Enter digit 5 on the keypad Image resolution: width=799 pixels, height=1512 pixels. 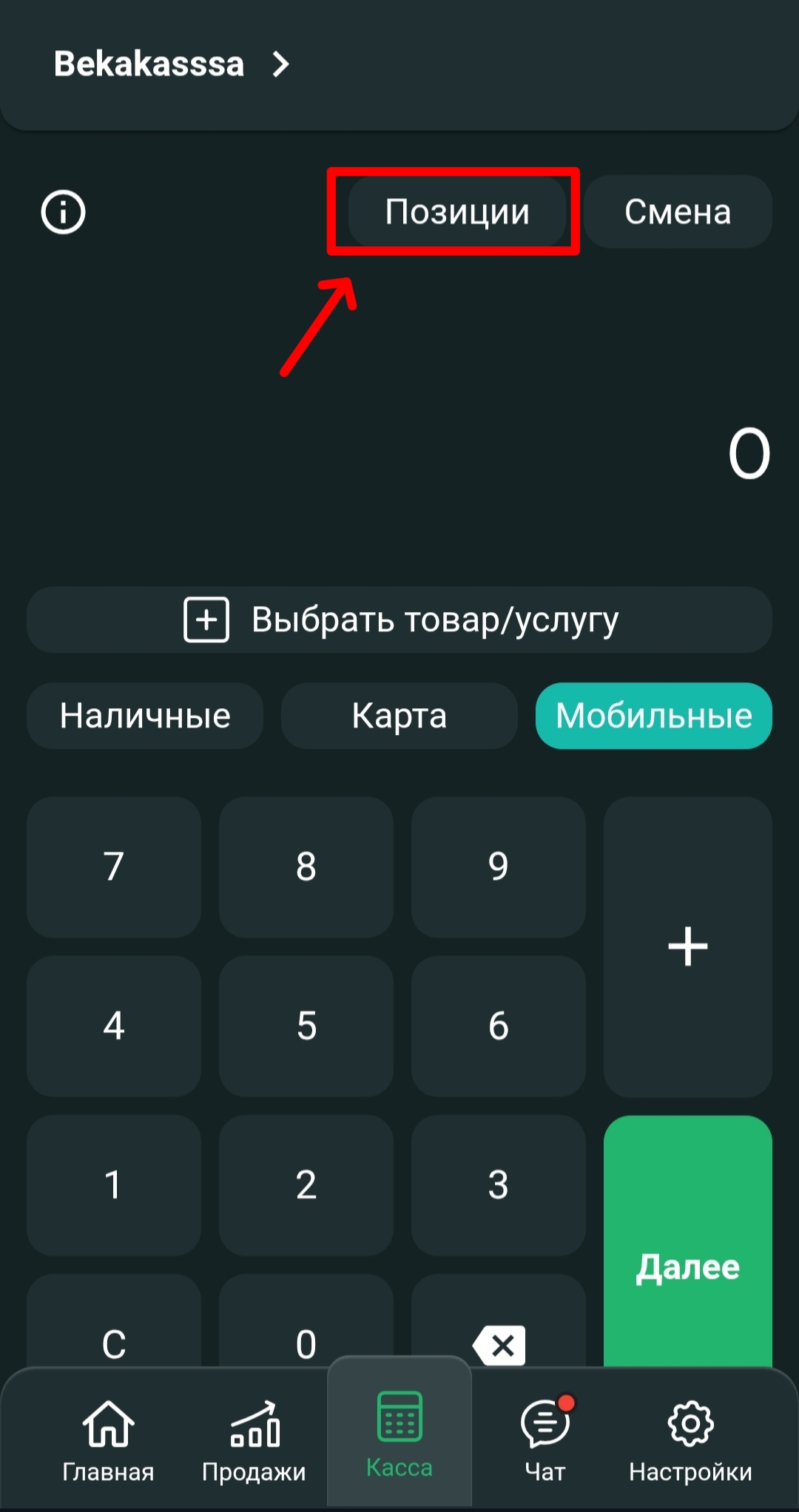click(306, 1026)
